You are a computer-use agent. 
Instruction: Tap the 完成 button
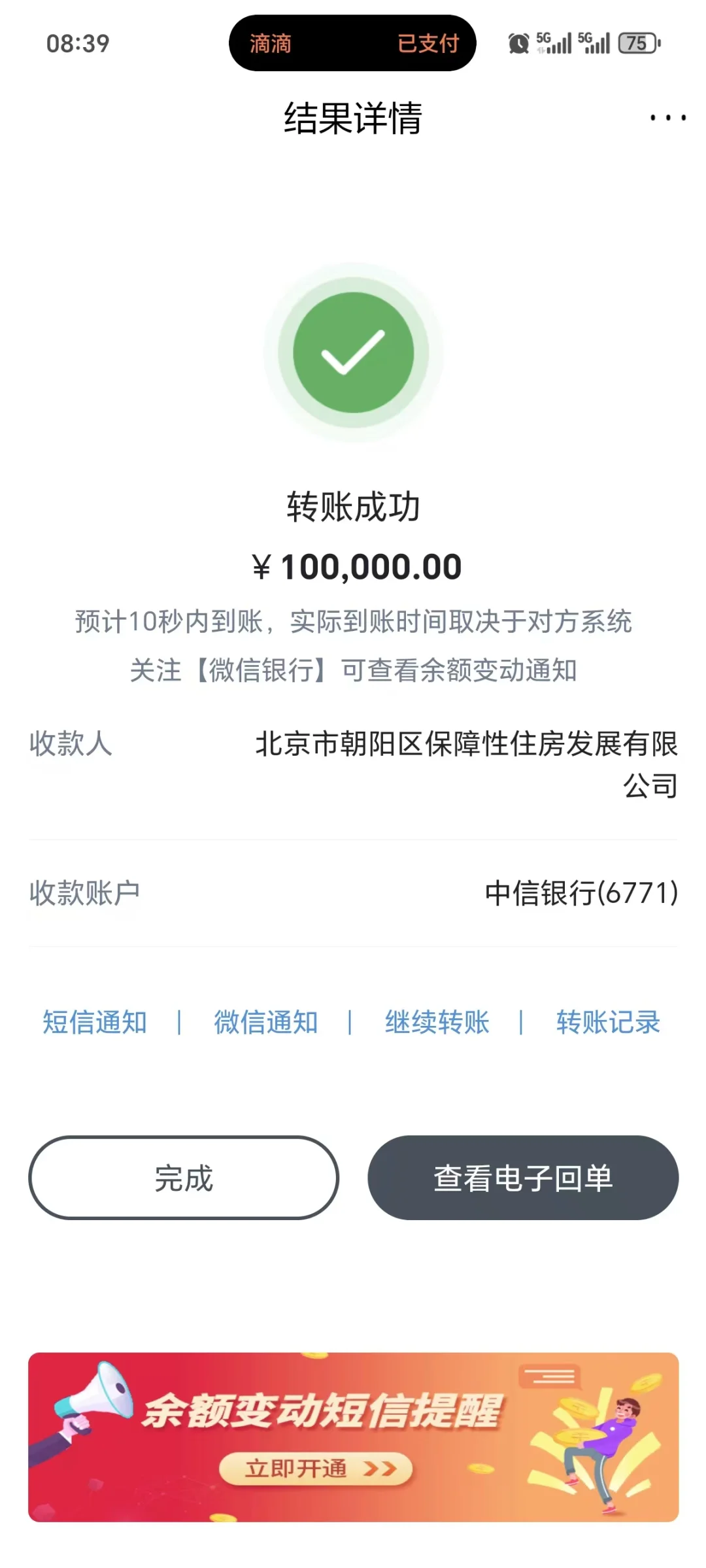(184, 1178)
